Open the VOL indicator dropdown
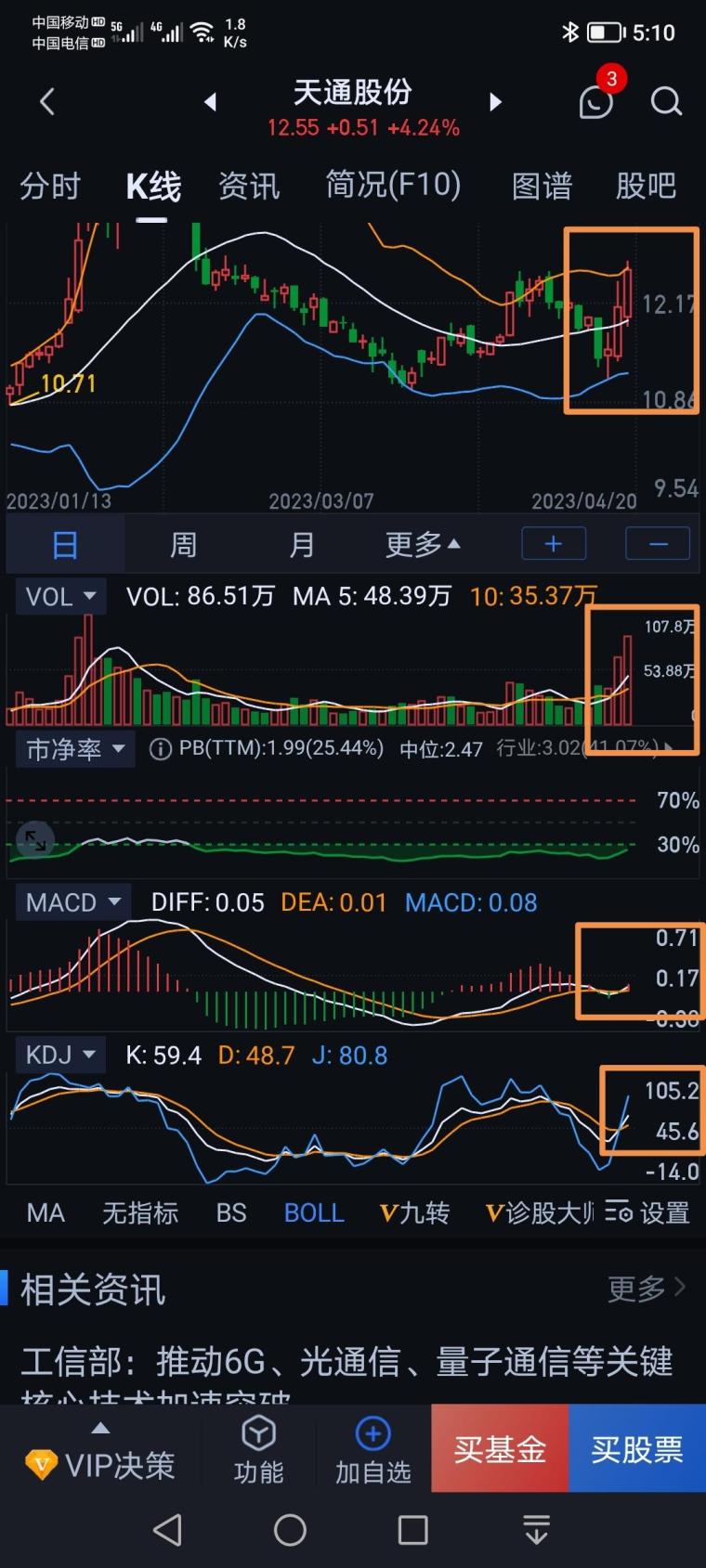The image size is (706, 1568). (60, 596)
